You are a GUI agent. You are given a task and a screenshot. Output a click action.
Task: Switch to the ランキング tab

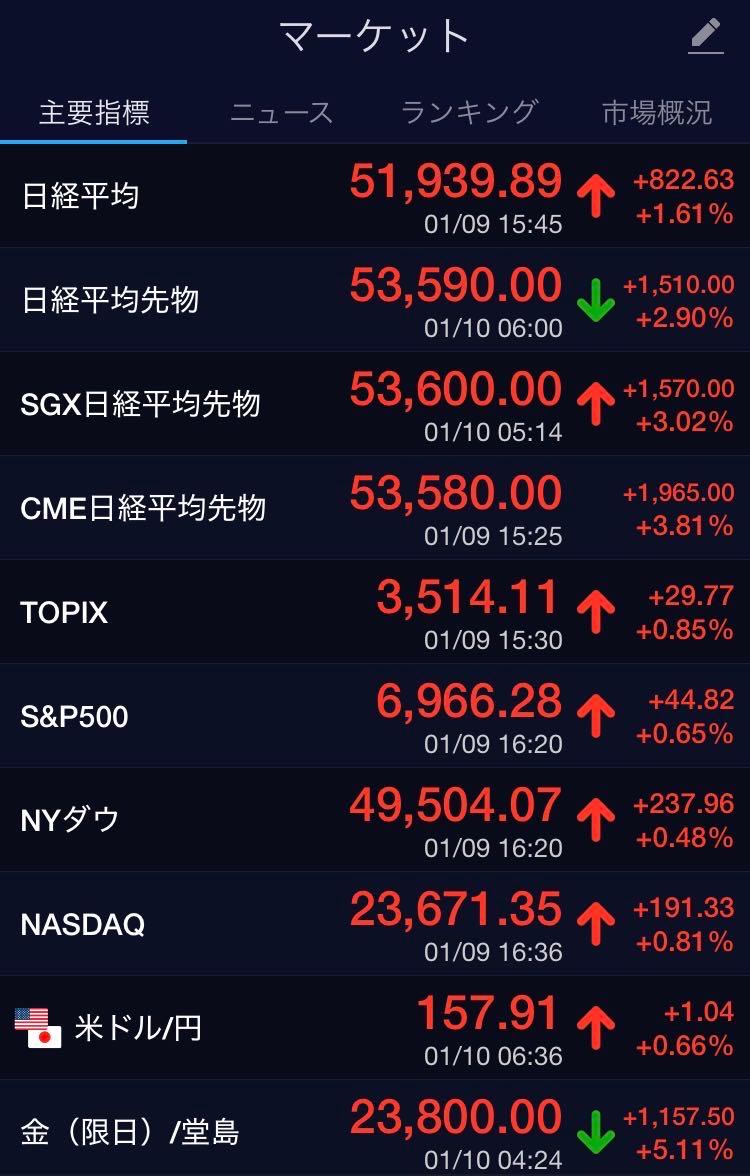click(x=469, y=112)
